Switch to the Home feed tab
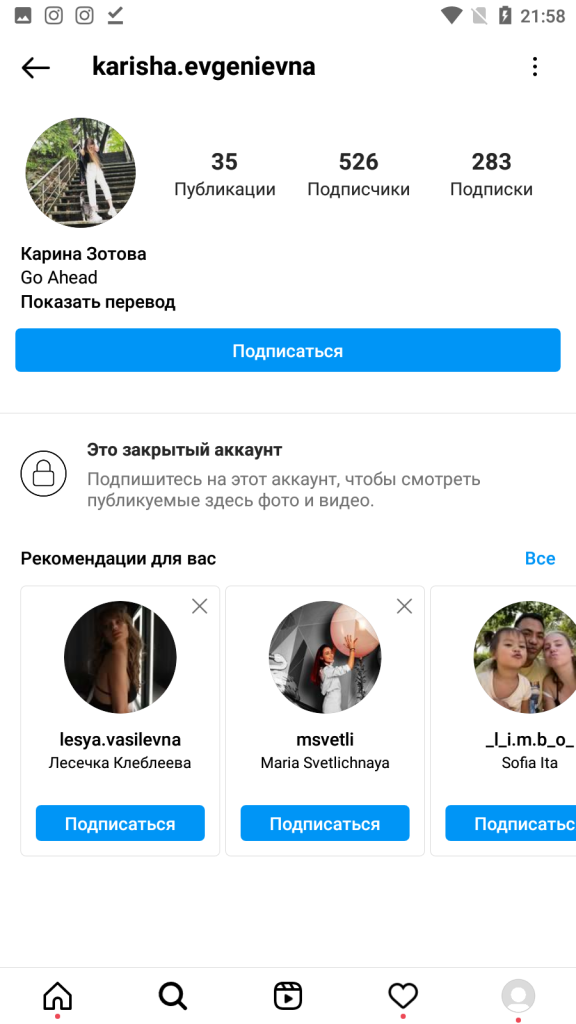Image resolution: width=576 pixels, height=1024 pixels. click(x=57, y=997)
